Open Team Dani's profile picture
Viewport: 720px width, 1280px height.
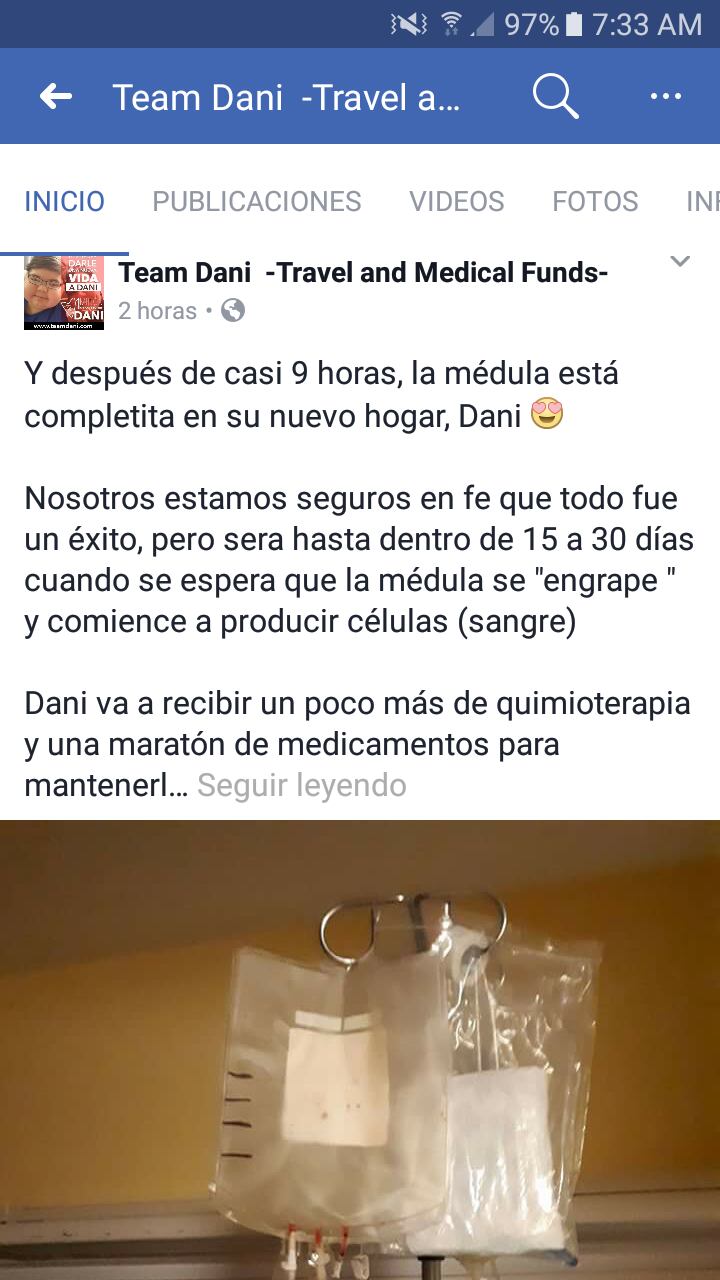64,292
